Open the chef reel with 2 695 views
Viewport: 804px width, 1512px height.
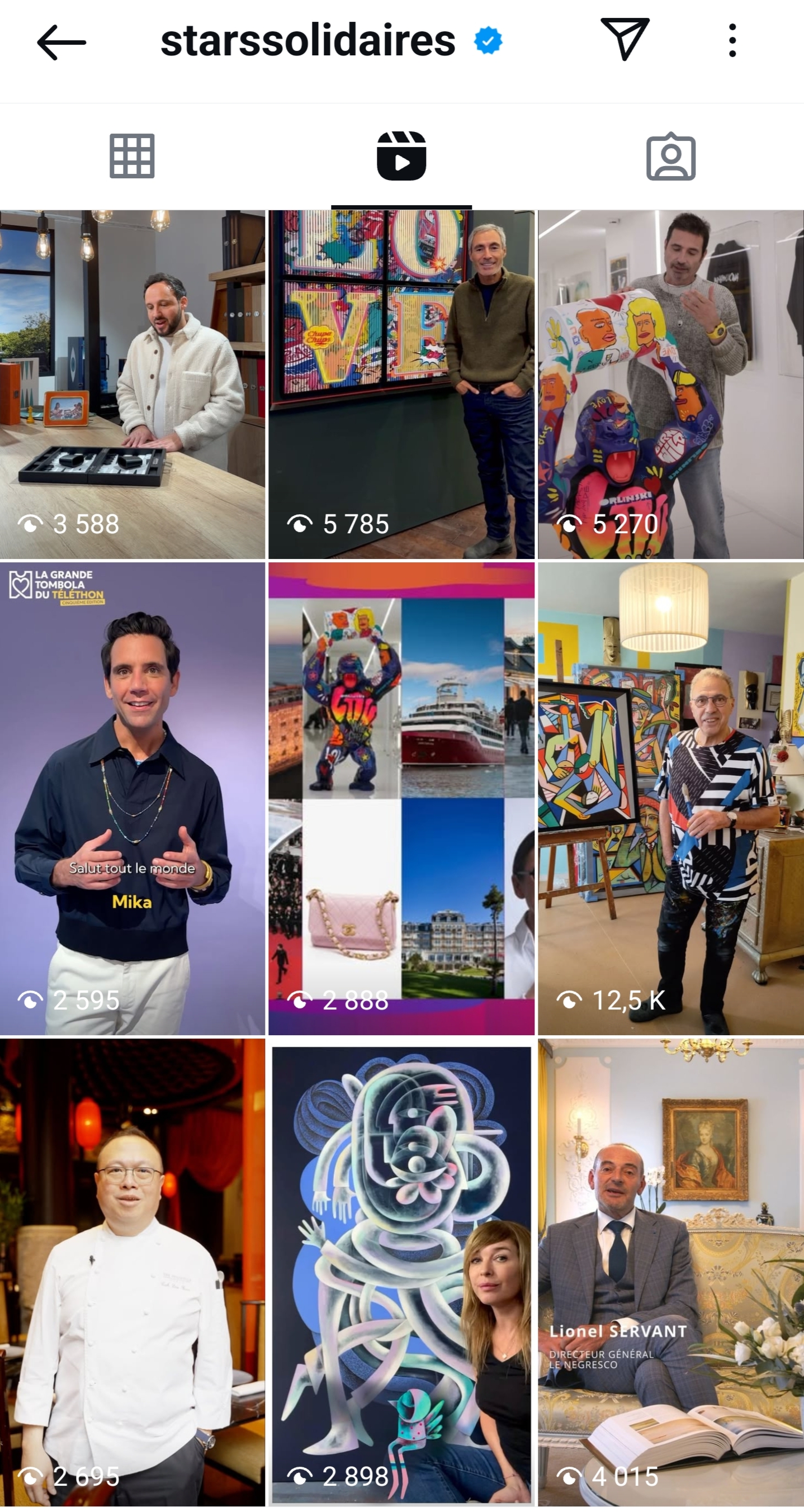[x=132, y=1274]
